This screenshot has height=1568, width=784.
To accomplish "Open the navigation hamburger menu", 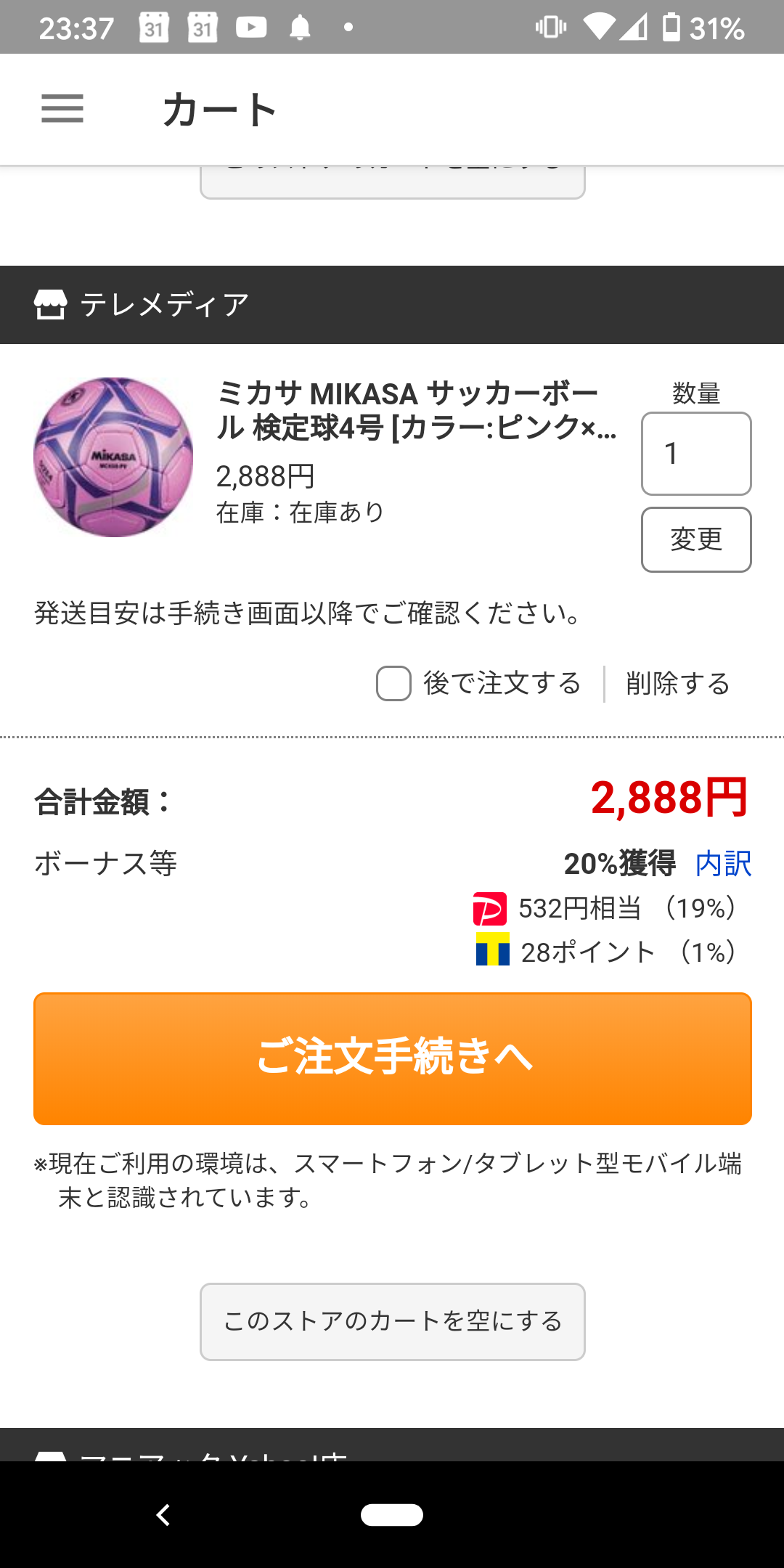I will point(62,109).
